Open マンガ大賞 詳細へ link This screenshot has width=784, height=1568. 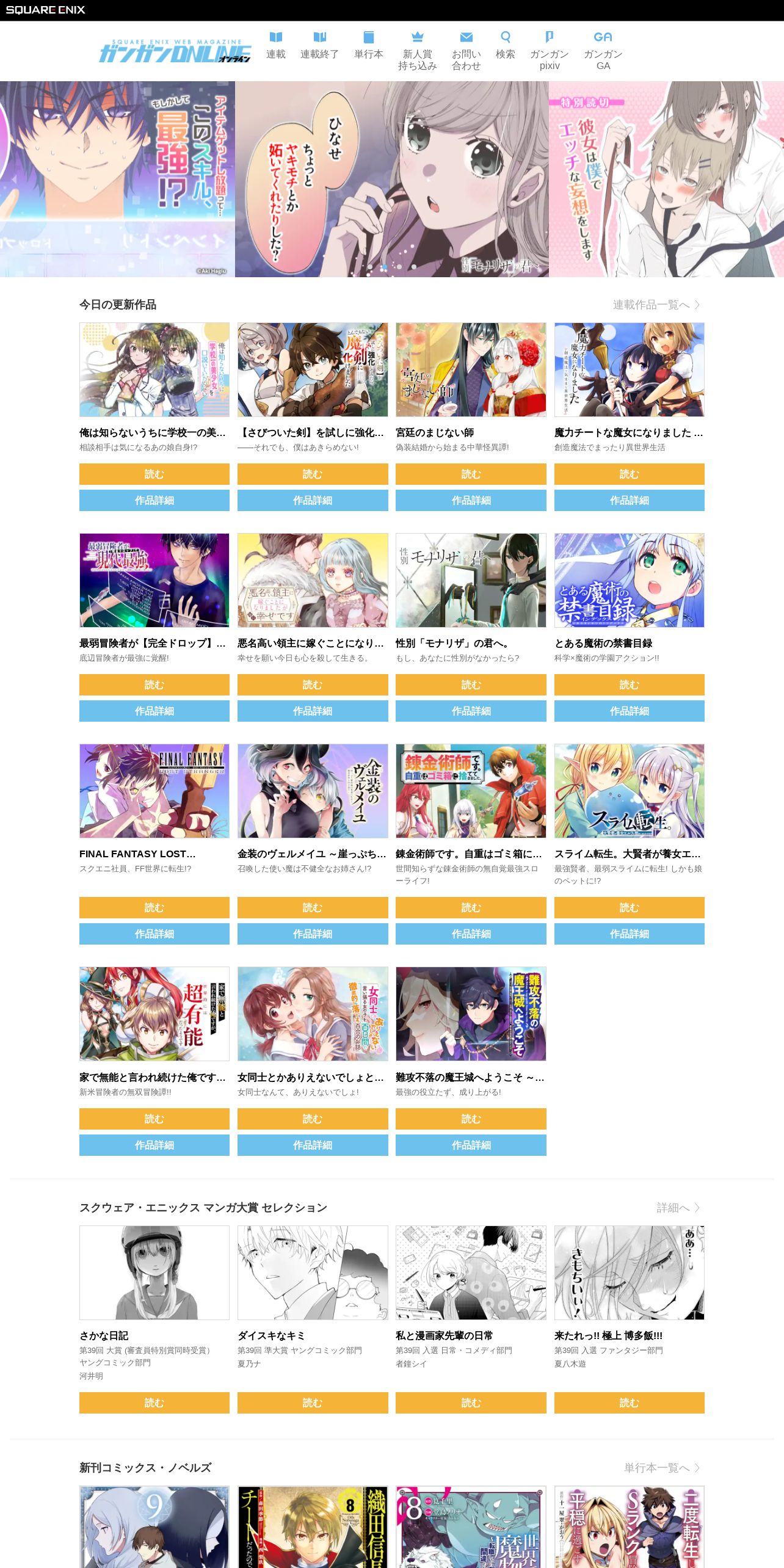point(678,1208)
